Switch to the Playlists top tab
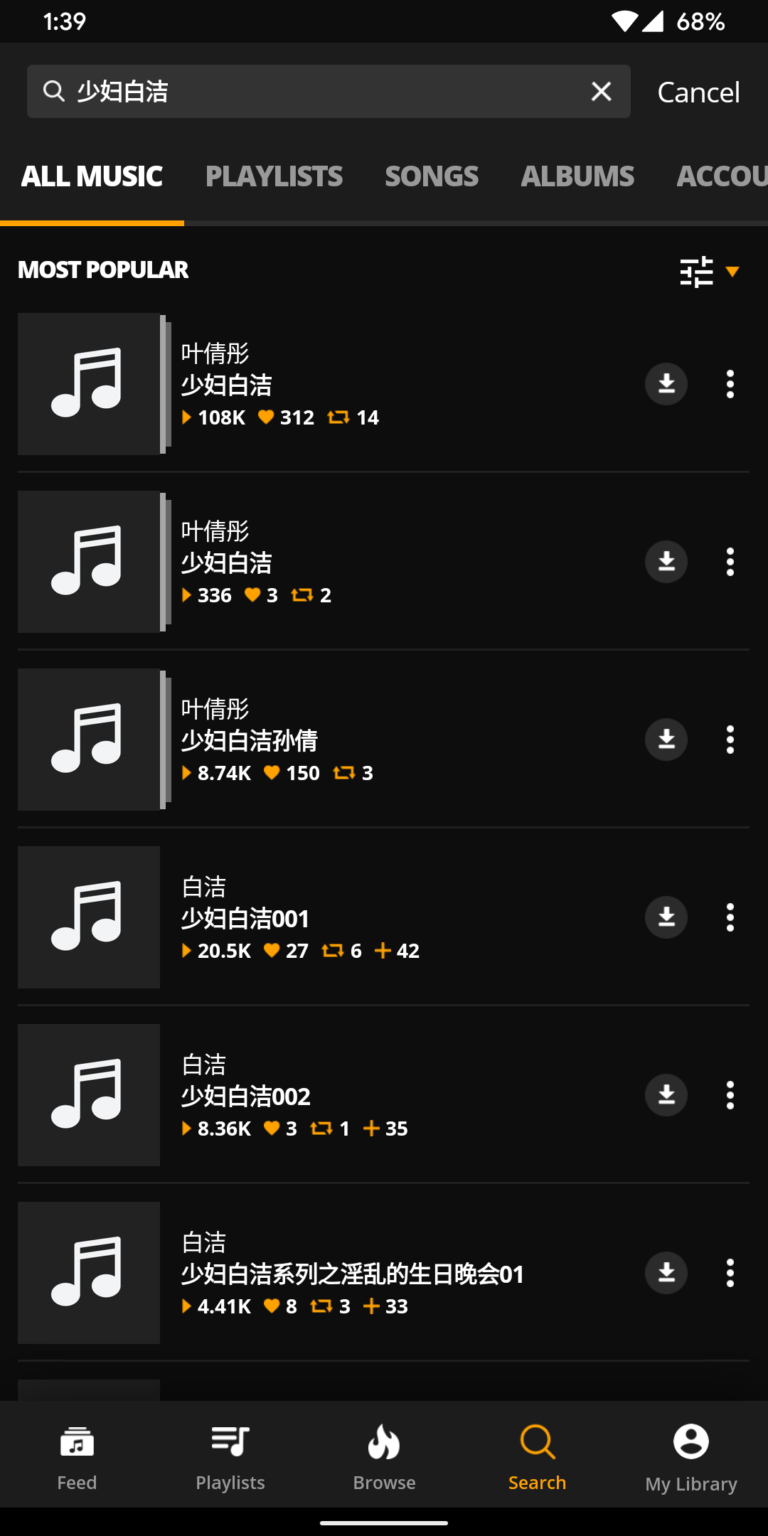The width and height of the screenshot is (768, 1536). click(274, 176)
